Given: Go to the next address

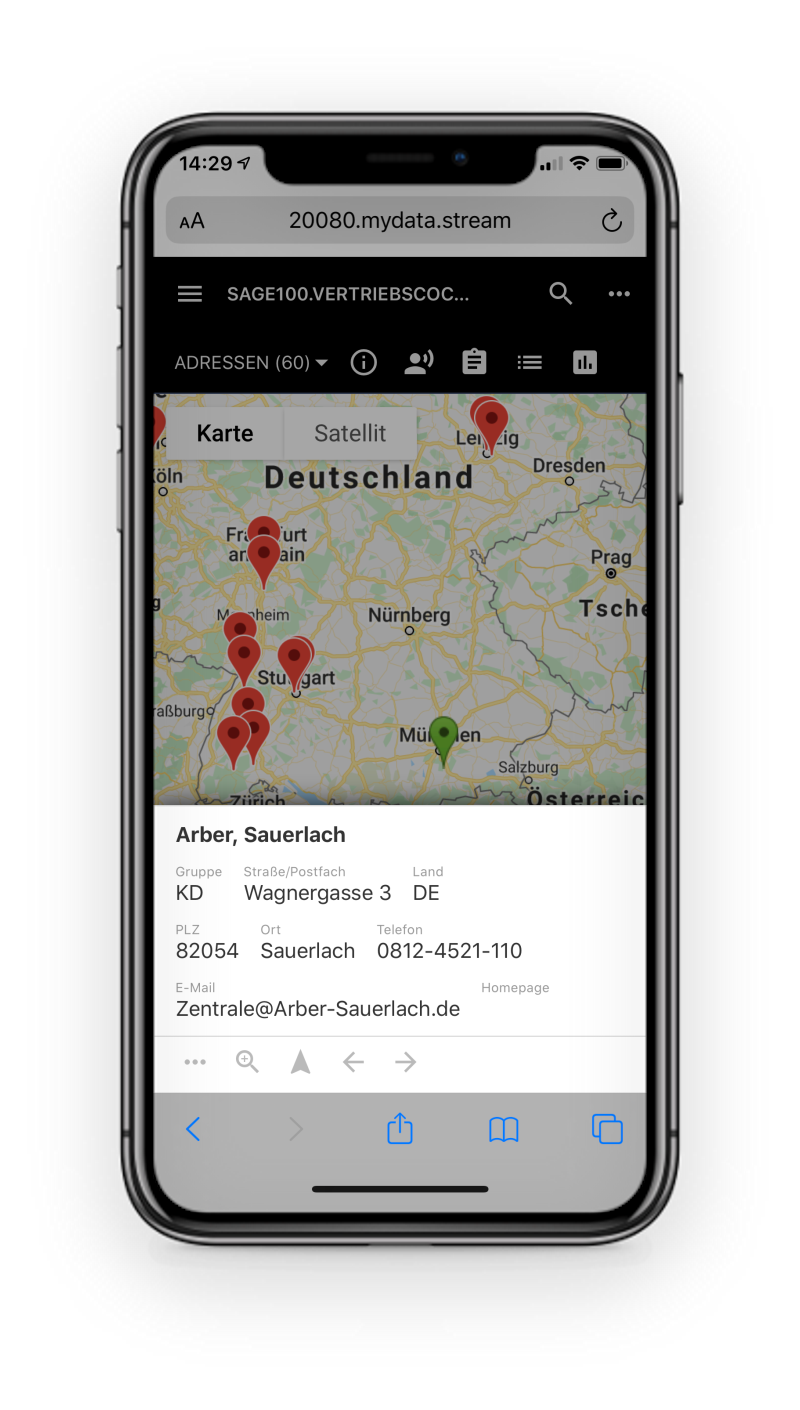Looking at the screenshot, I should click(405, 1062).
